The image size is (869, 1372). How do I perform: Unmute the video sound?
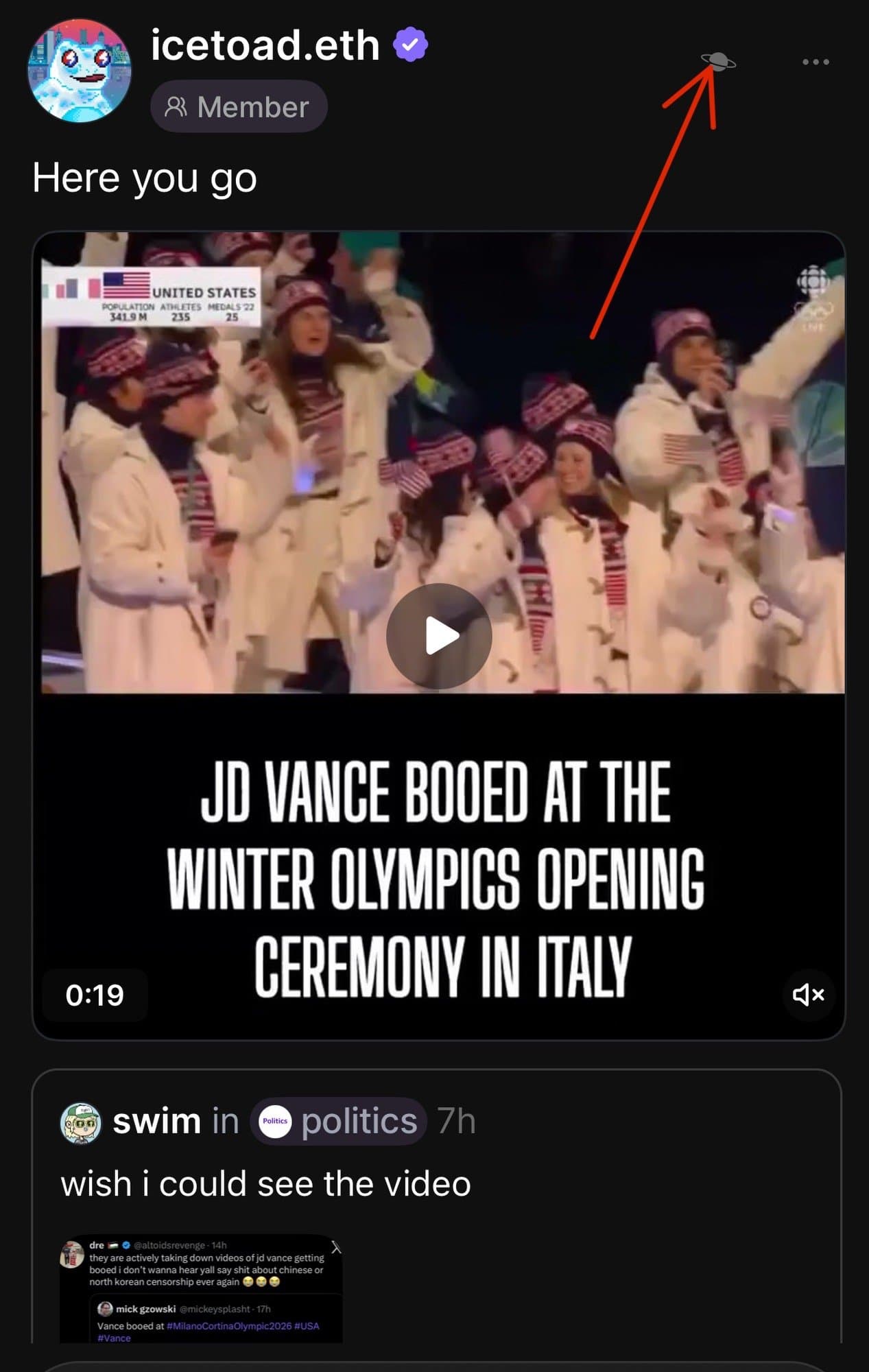pyautogui.click(x=808, y=994)
